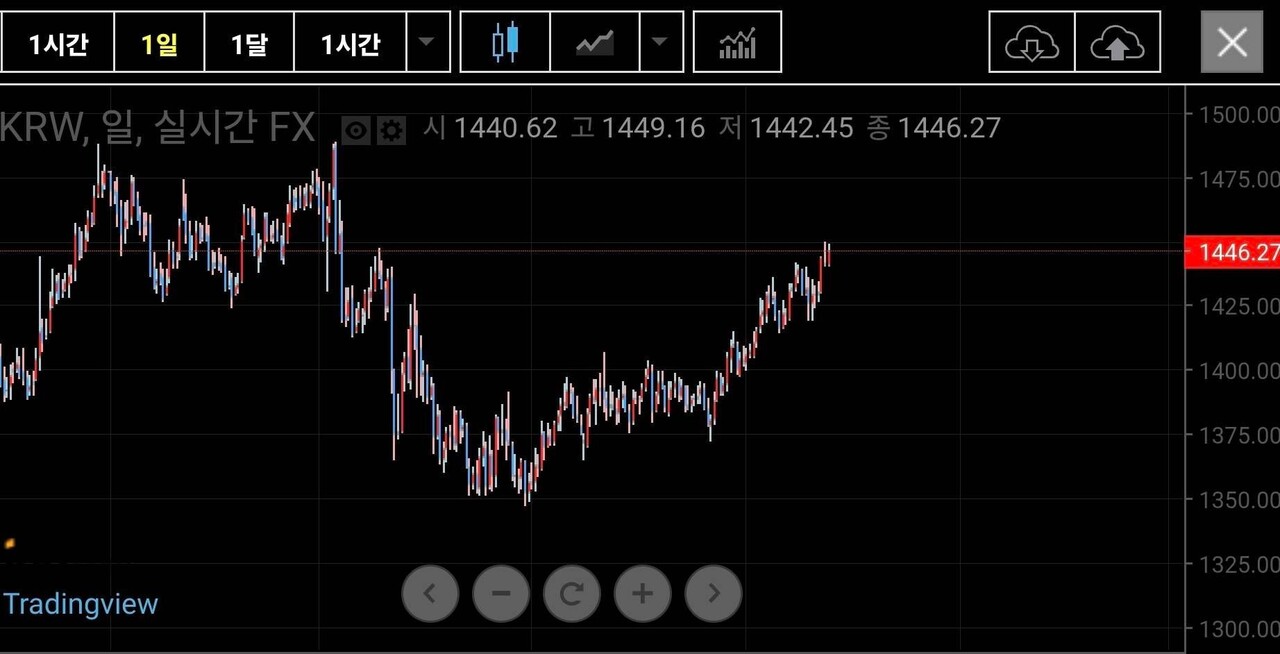Zoom in the chart with plus
Viewport: 1280px width, 654px height.
pyautogui.click(x=642, y=593)
